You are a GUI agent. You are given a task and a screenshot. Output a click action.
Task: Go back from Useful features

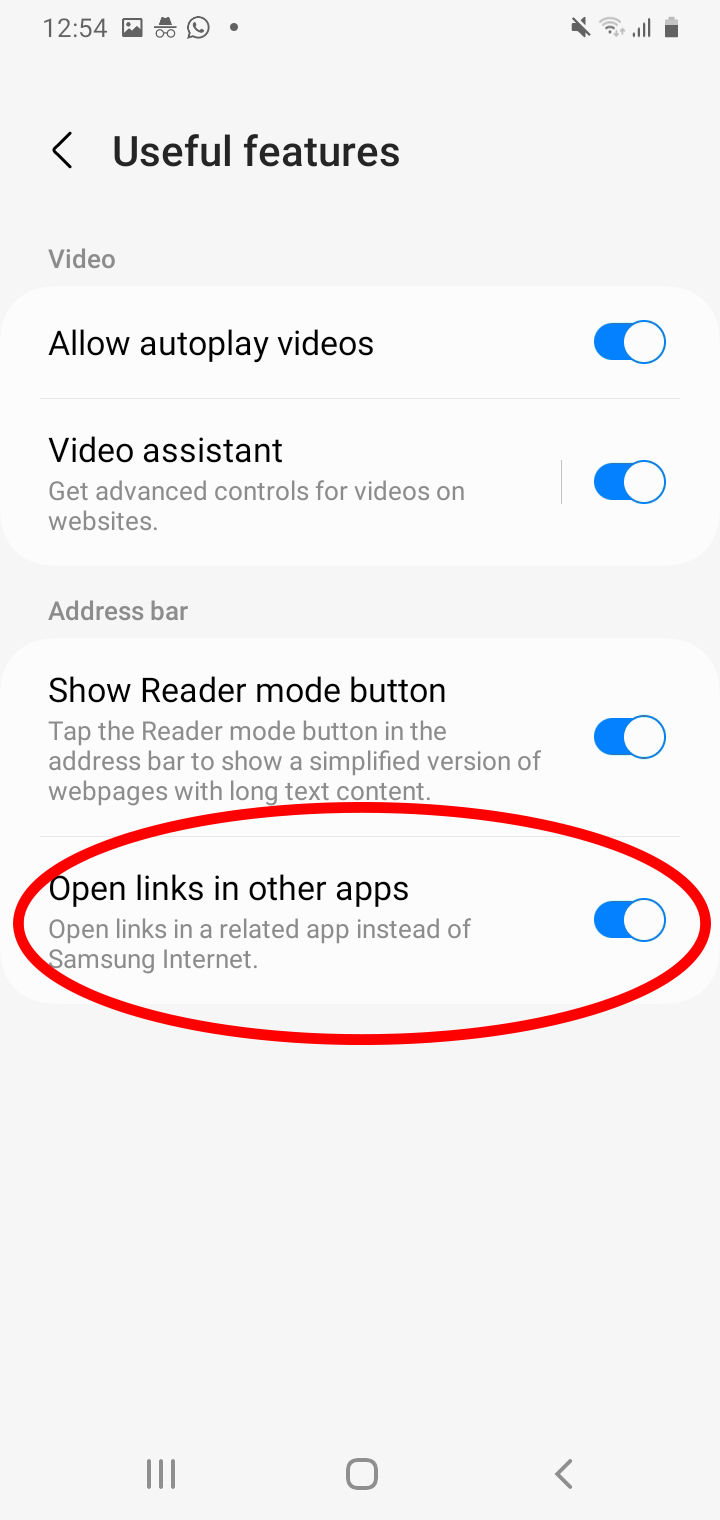tap(63, 152)
